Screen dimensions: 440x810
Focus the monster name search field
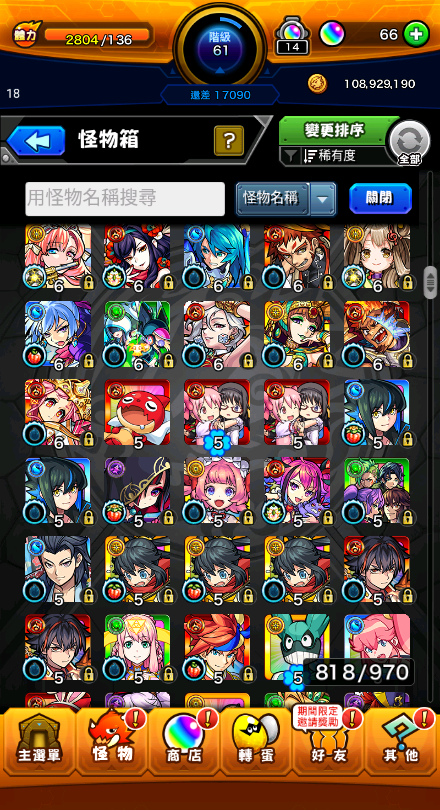click(x=125, y=198)
